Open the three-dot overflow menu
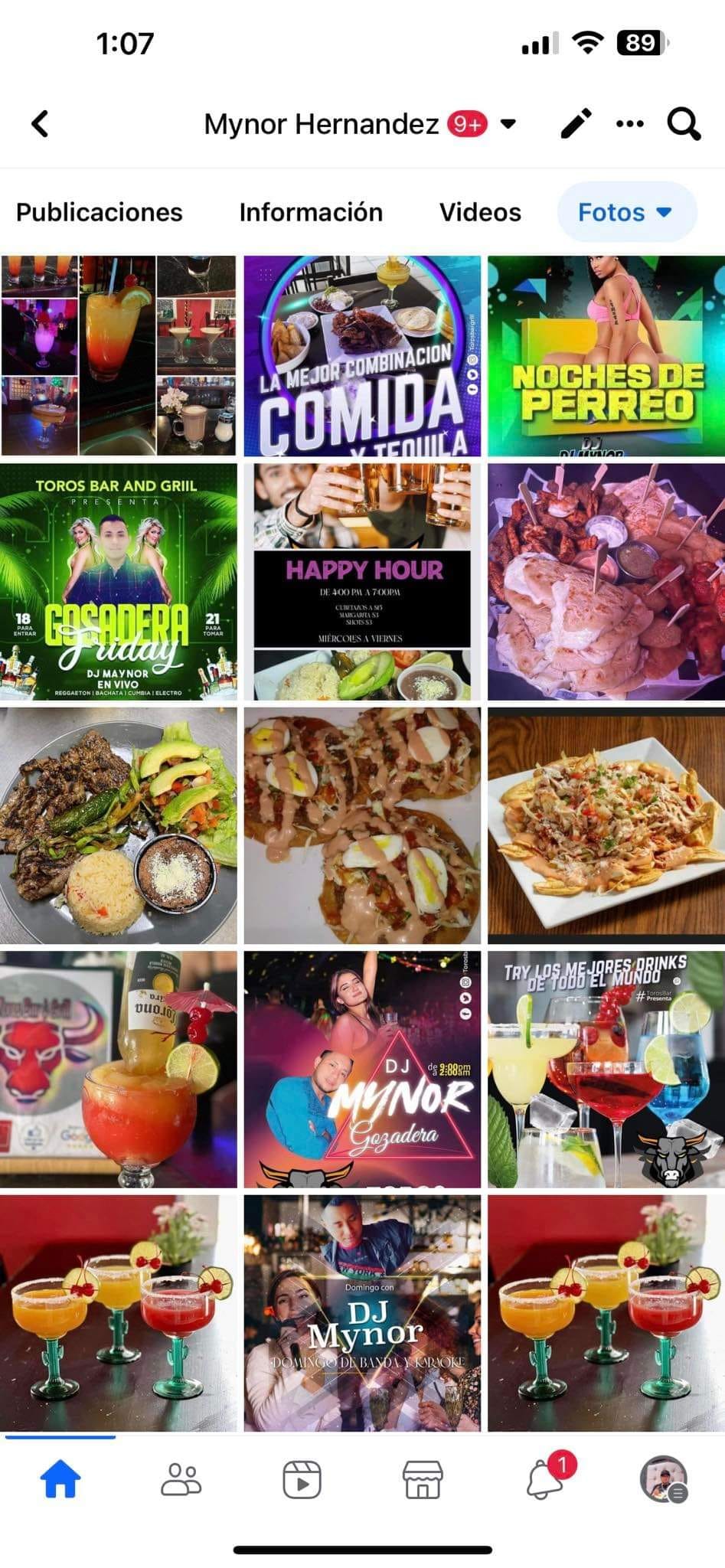This screenshot has height=1568, width=725. 629,123
